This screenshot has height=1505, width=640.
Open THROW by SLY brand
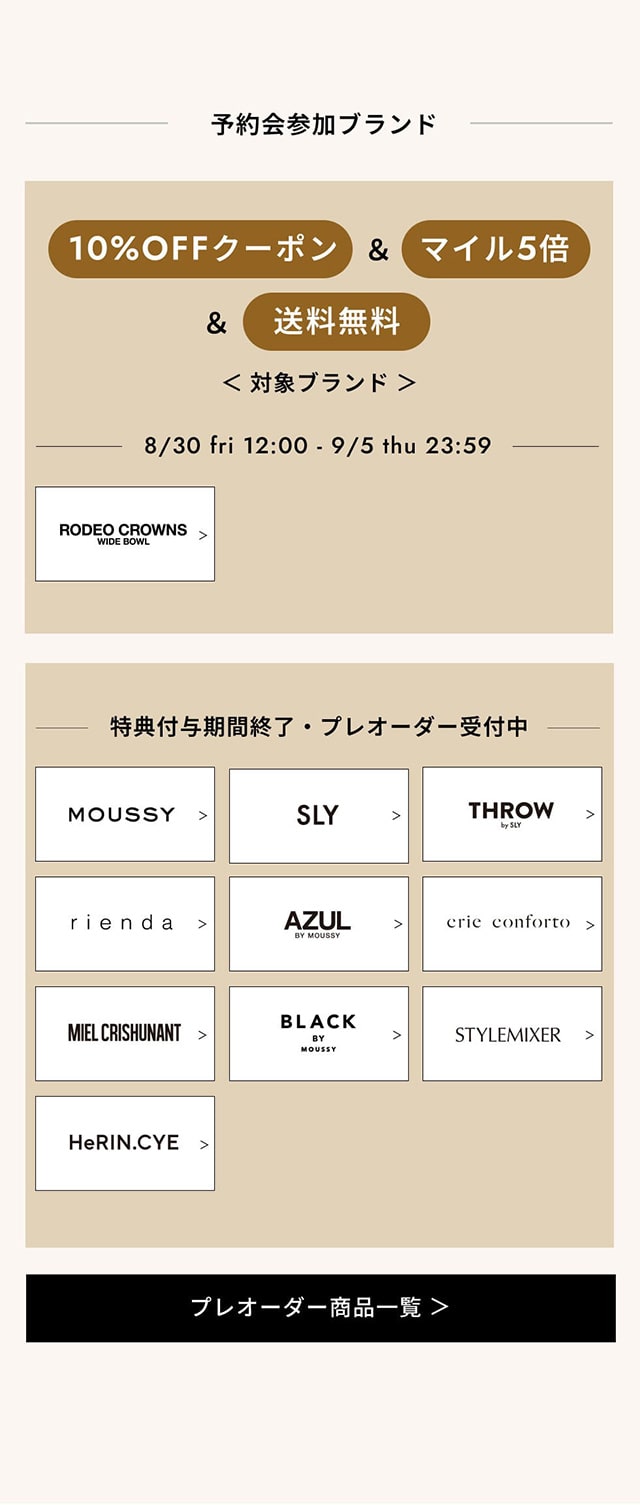(x=512, y=814)
